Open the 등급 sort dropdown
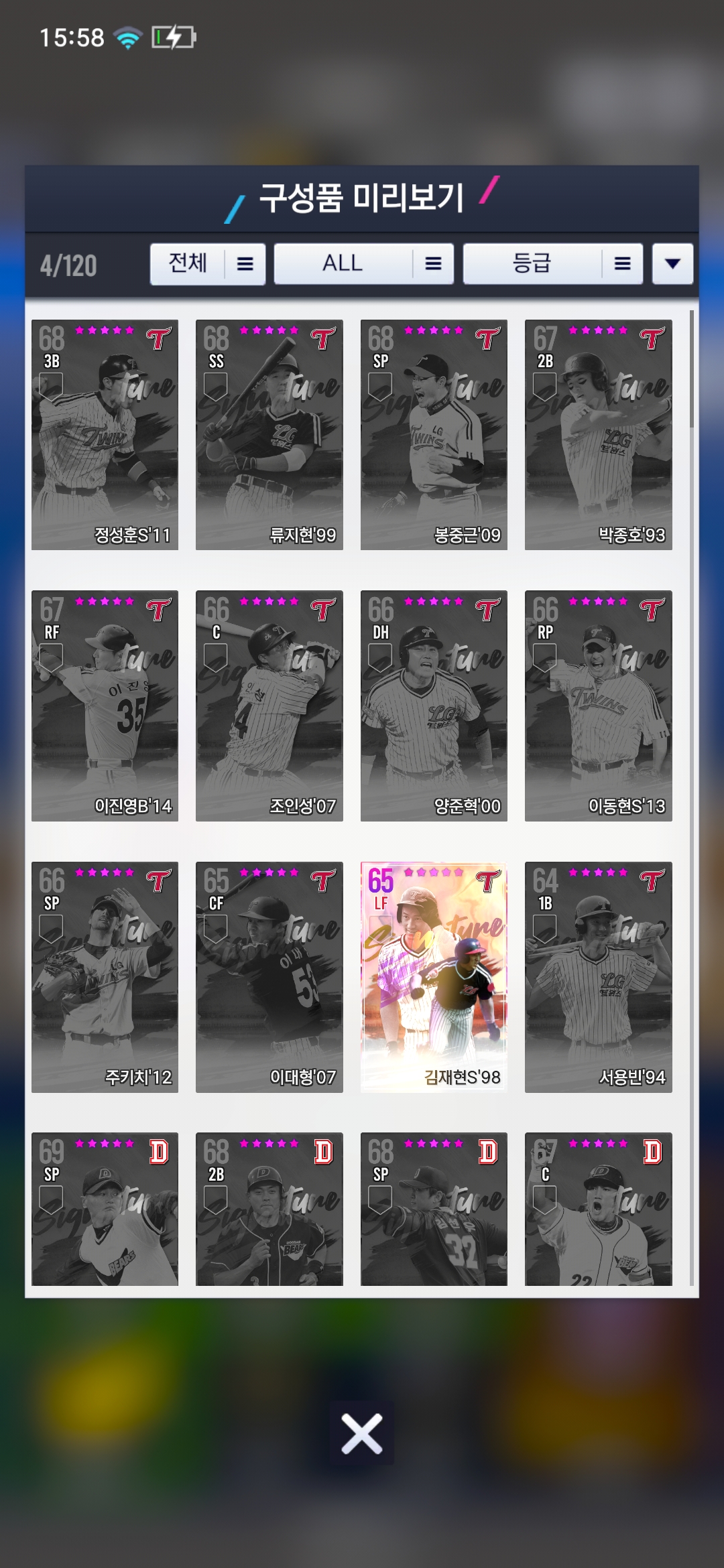Image resolution: width=724 pixels, height=1568 pixels. 552,264
